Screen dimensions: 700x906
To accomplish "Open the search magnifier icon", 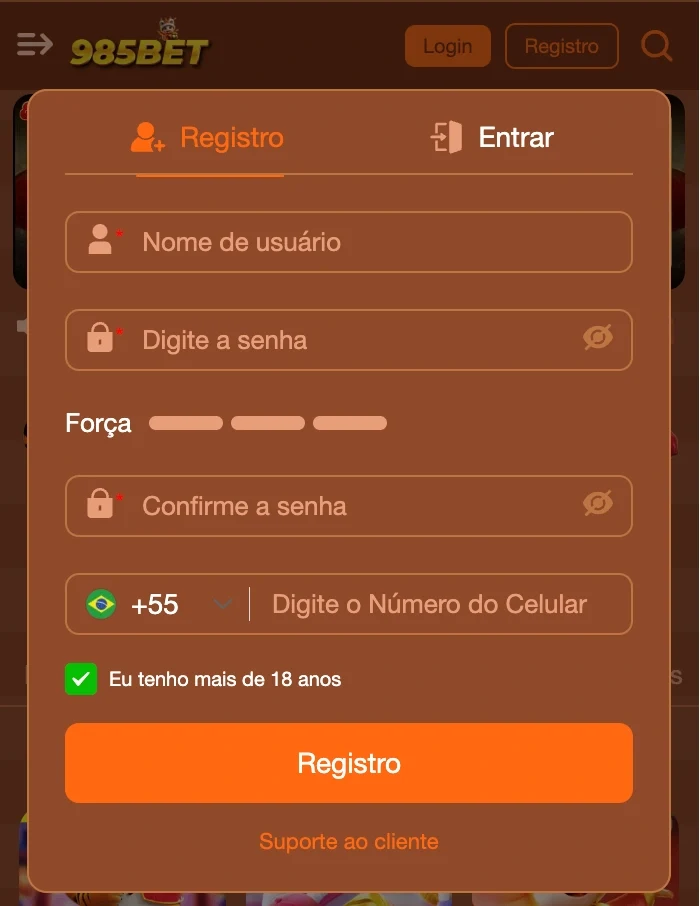I will click(656, 45).
